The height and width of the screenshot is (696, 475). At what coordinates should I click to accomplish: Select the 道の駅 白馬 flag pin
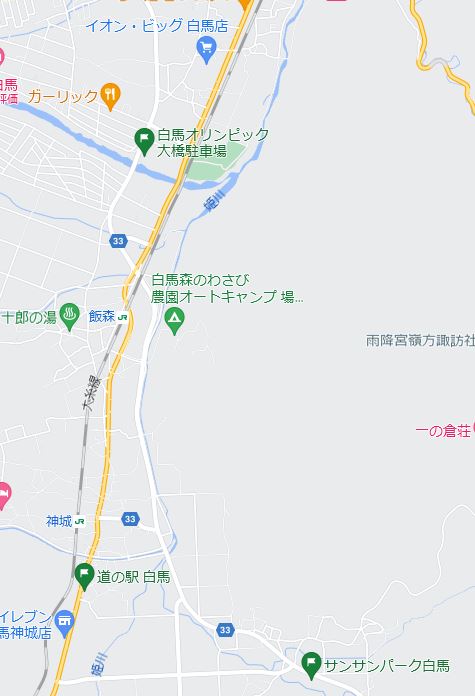click(84, 575)
